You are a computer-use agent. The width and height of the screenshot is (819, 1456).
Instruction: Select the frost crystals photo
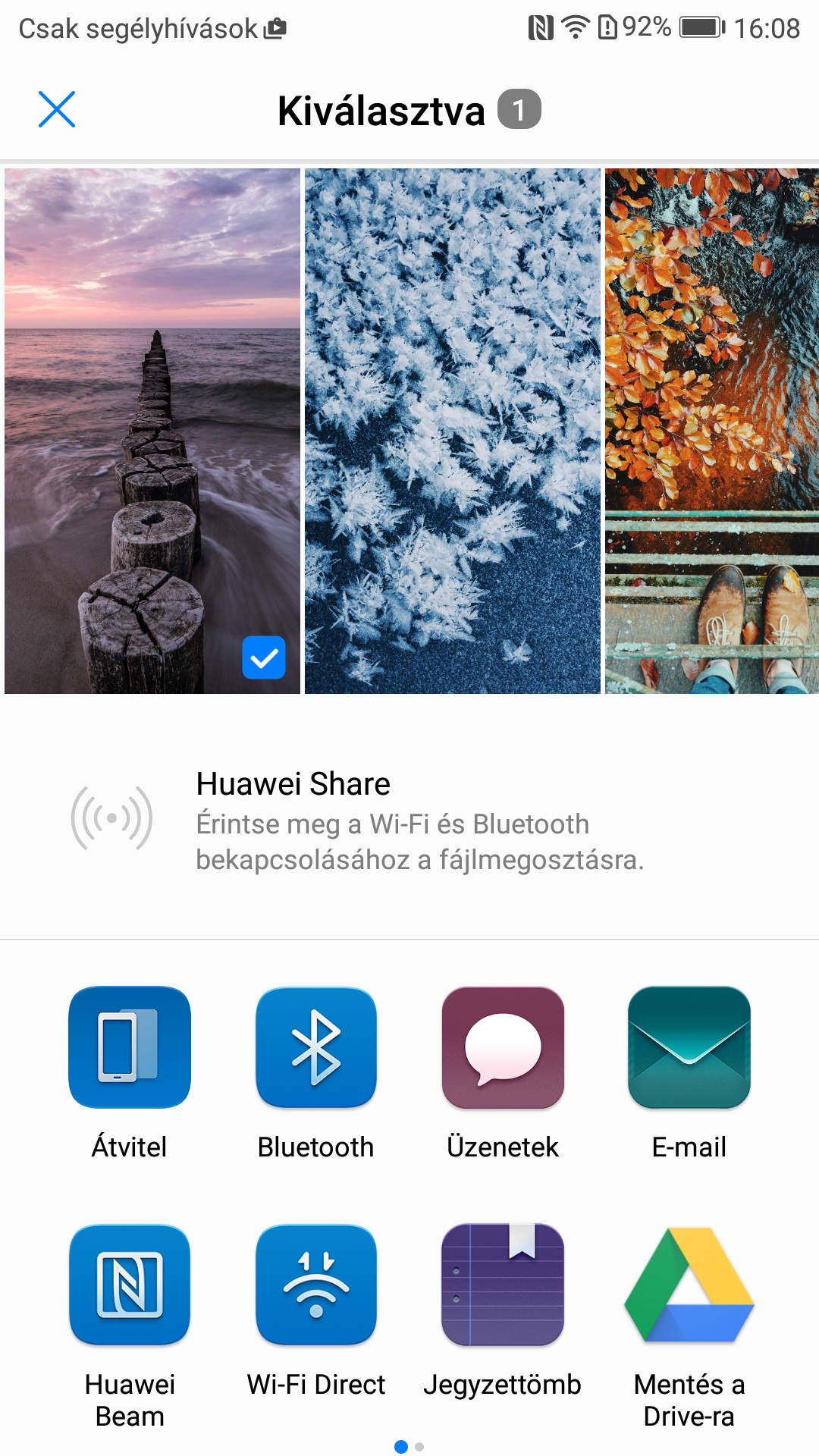tap(452, 431)
